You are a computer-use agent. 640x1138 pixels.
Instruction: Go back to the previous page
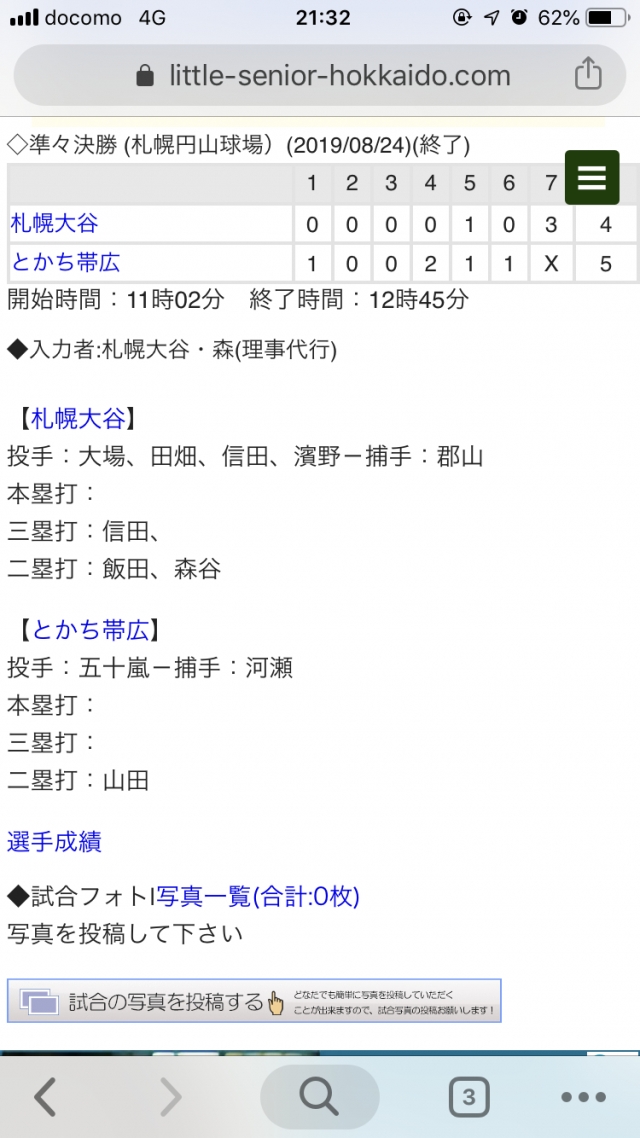pyautogui.click(x=45, y=1098)
